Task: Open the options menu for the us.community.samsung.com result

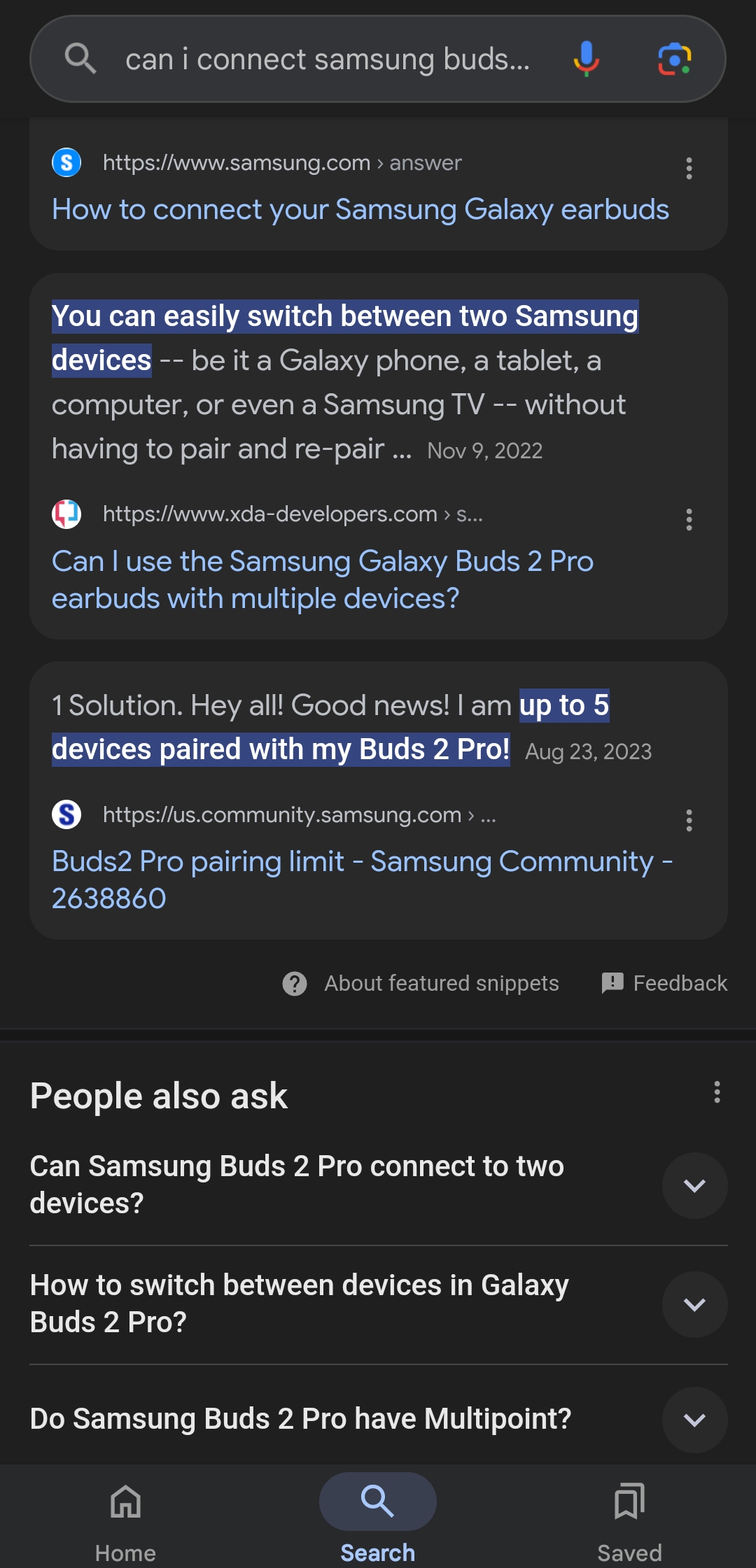Action: [x=689, y=820]
